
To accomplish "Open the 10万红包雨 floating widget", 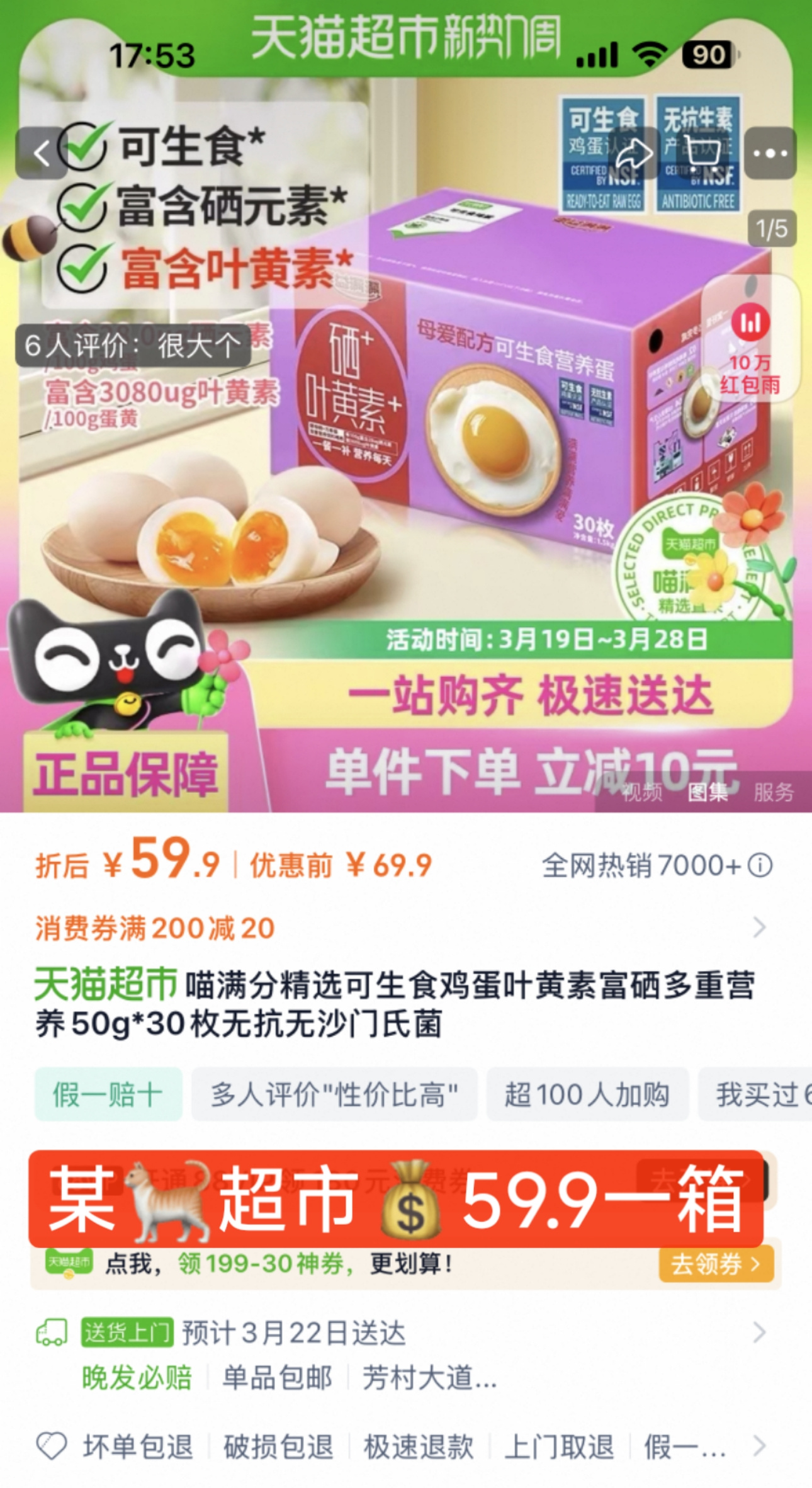I will tap(750, 340).
